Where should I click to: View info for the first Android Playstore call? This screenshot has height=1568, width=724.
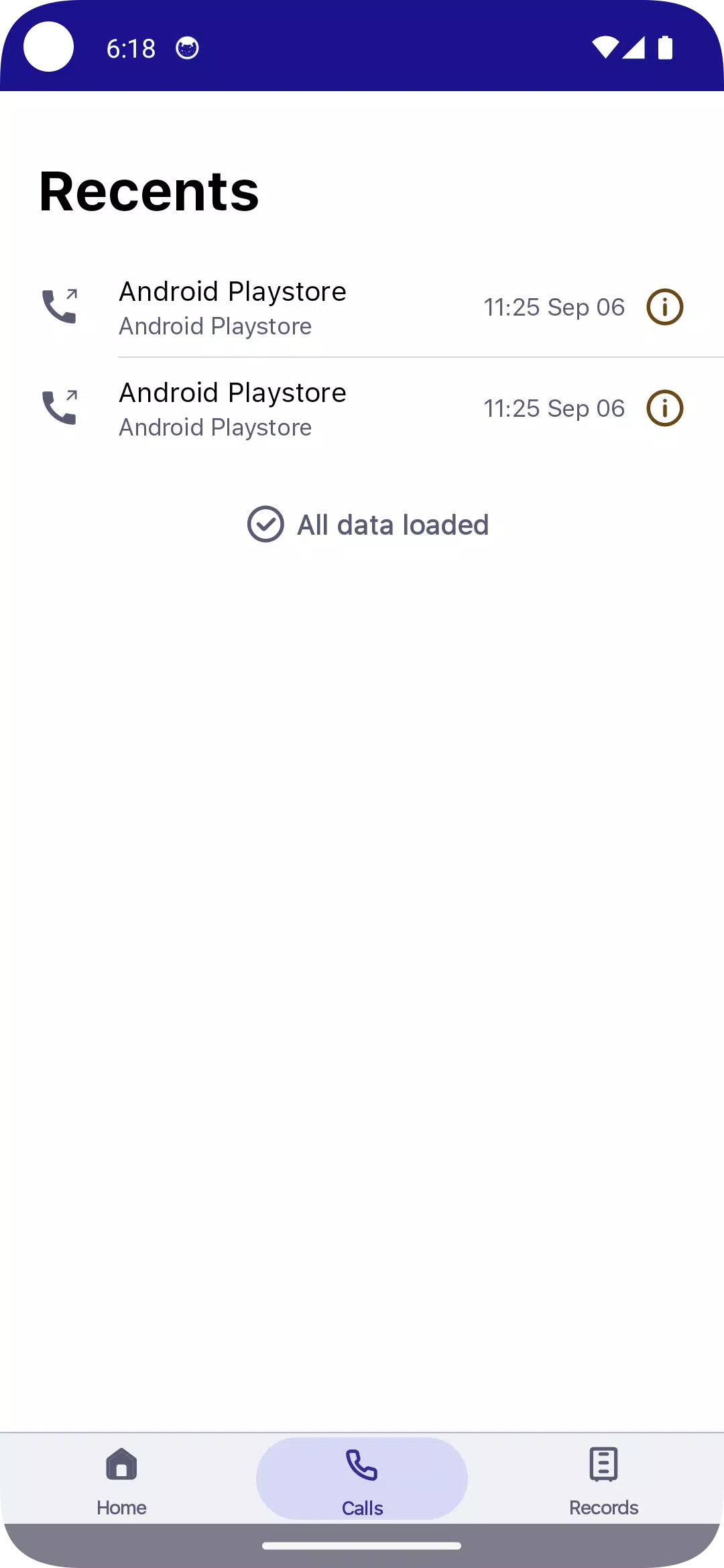pos(664,308)
